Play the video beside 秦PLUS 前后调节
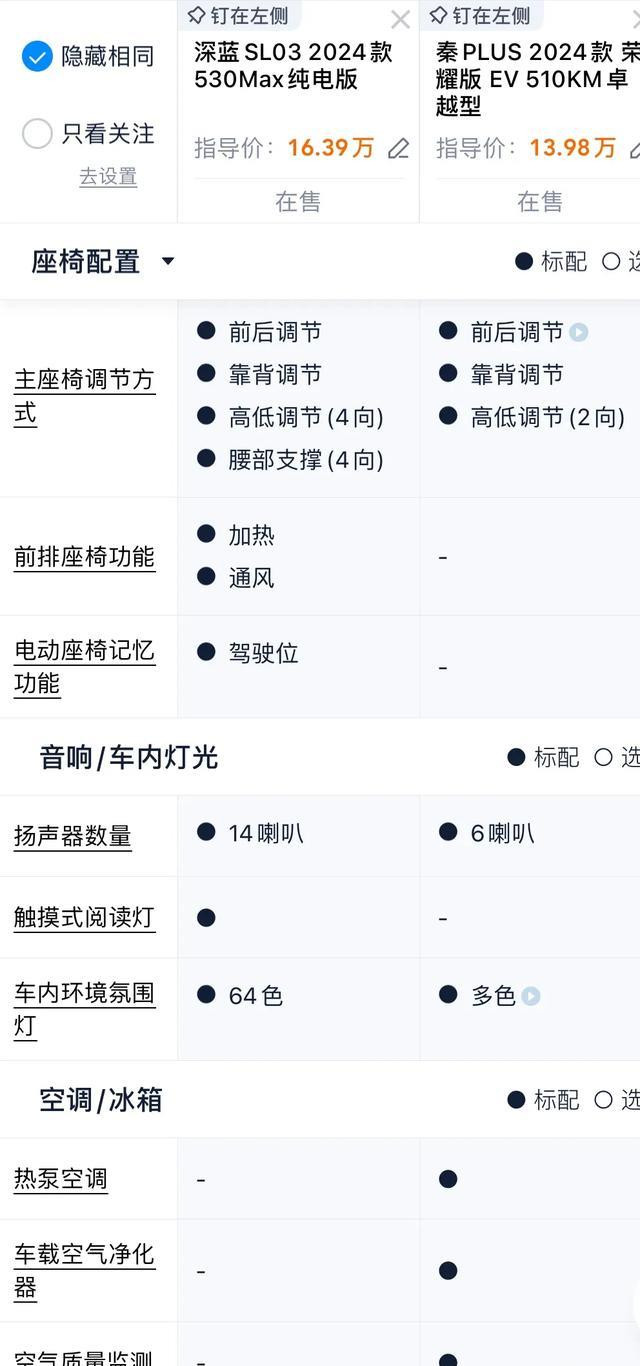Image resolution: width=640 pixels, height=1366 pixels. (x=579, y=333)
